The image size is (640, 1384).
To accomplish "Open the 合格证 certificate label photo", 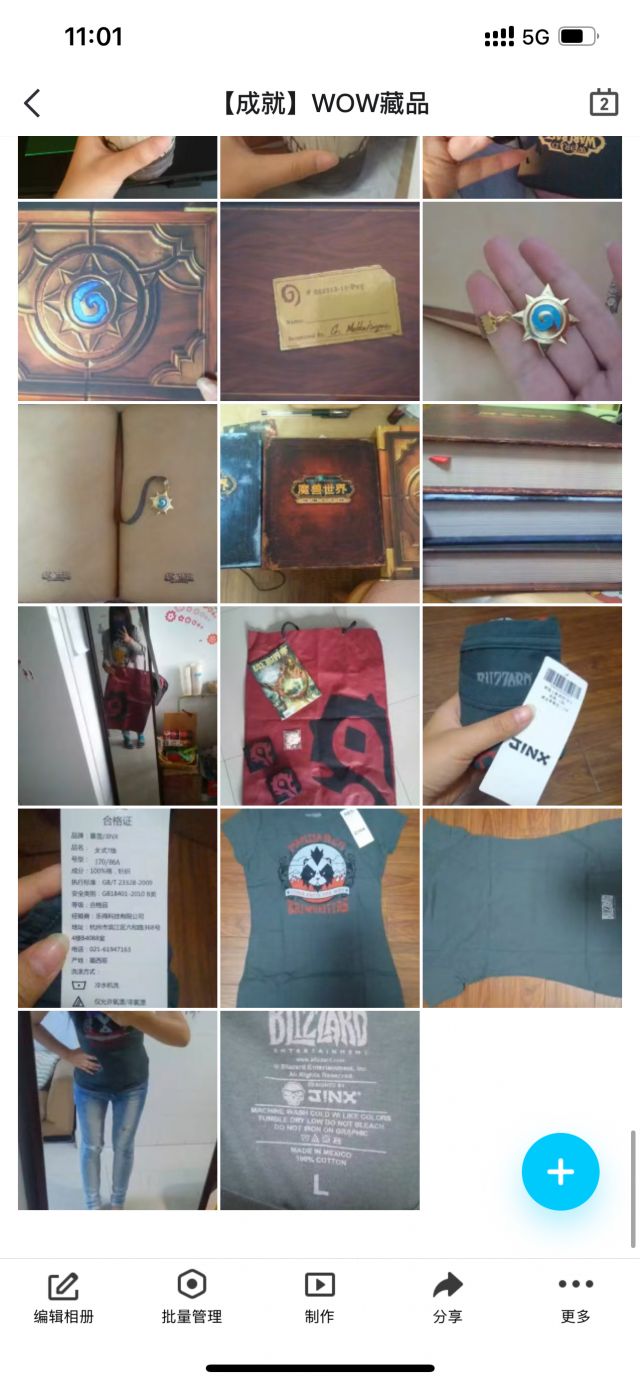I will click(117, 907).
